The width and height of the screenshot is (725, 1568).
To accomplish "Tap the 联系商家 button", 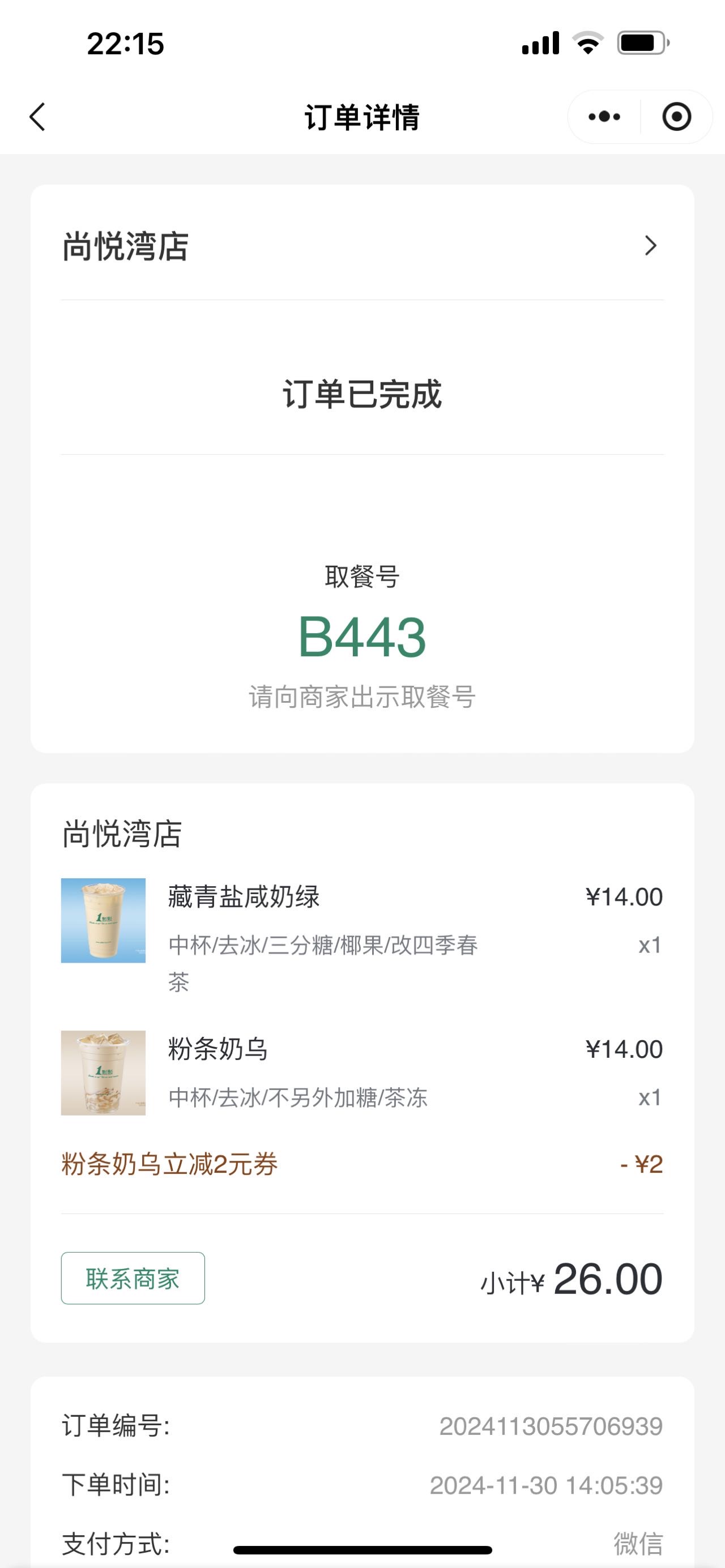I will coord(133,1278).
